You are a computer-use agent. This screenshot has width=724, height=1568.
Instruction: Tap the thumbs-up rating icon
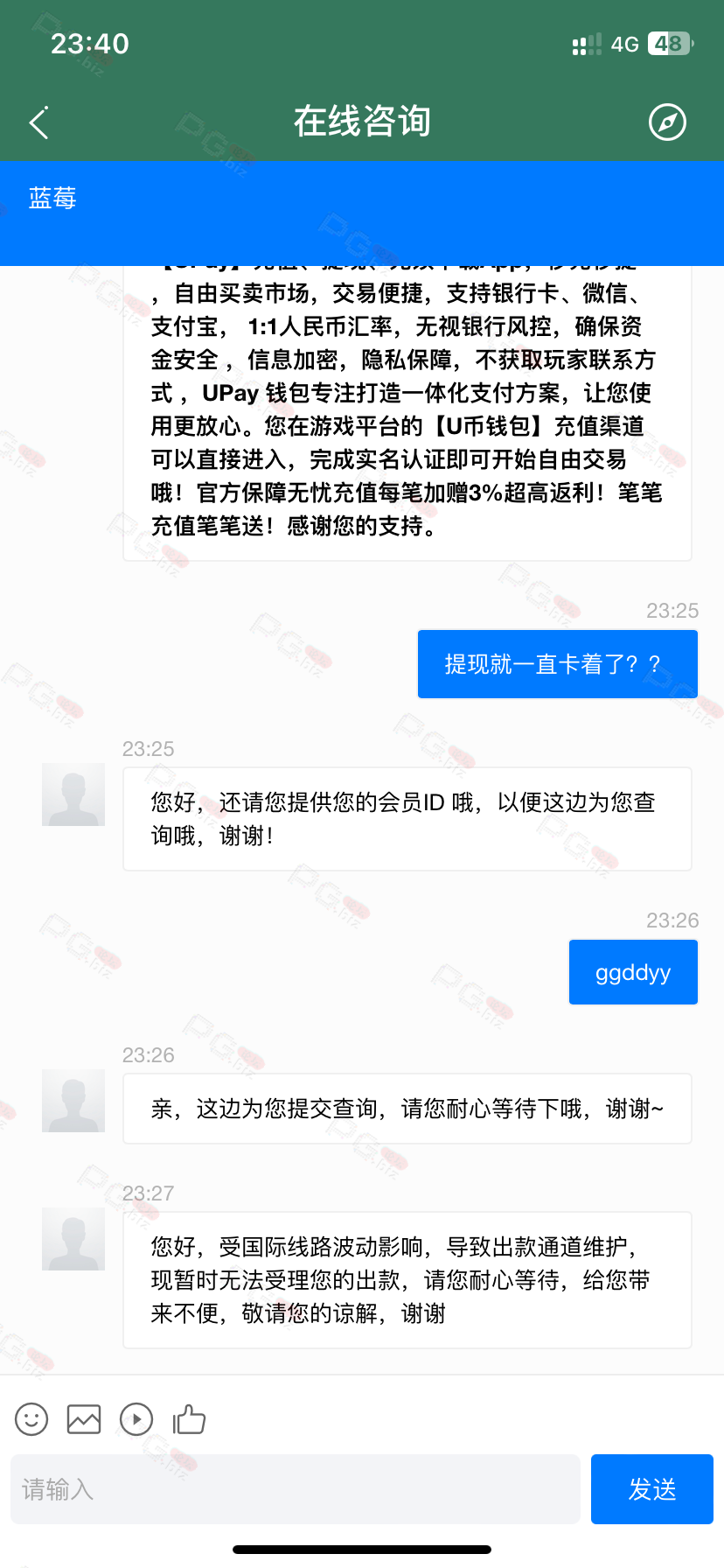189,1418
